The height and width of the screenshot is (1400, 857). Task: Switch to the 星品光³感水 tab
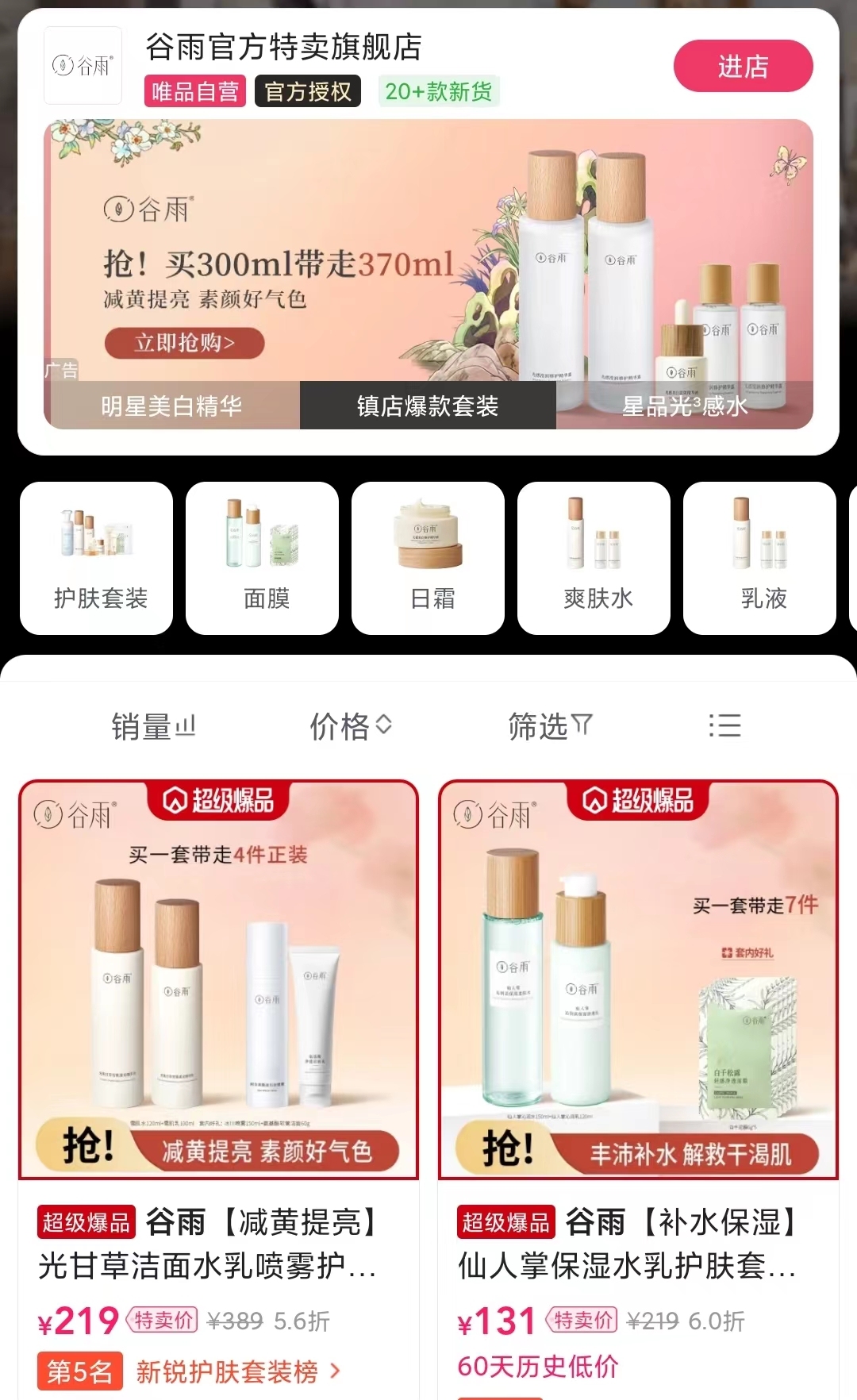tap(684, 406)
